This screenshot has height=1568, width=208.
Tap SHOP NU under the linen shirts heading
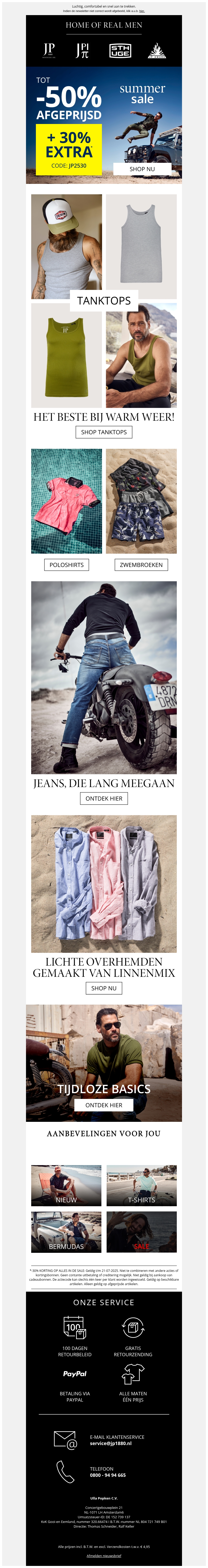click(x=104, y=988)
